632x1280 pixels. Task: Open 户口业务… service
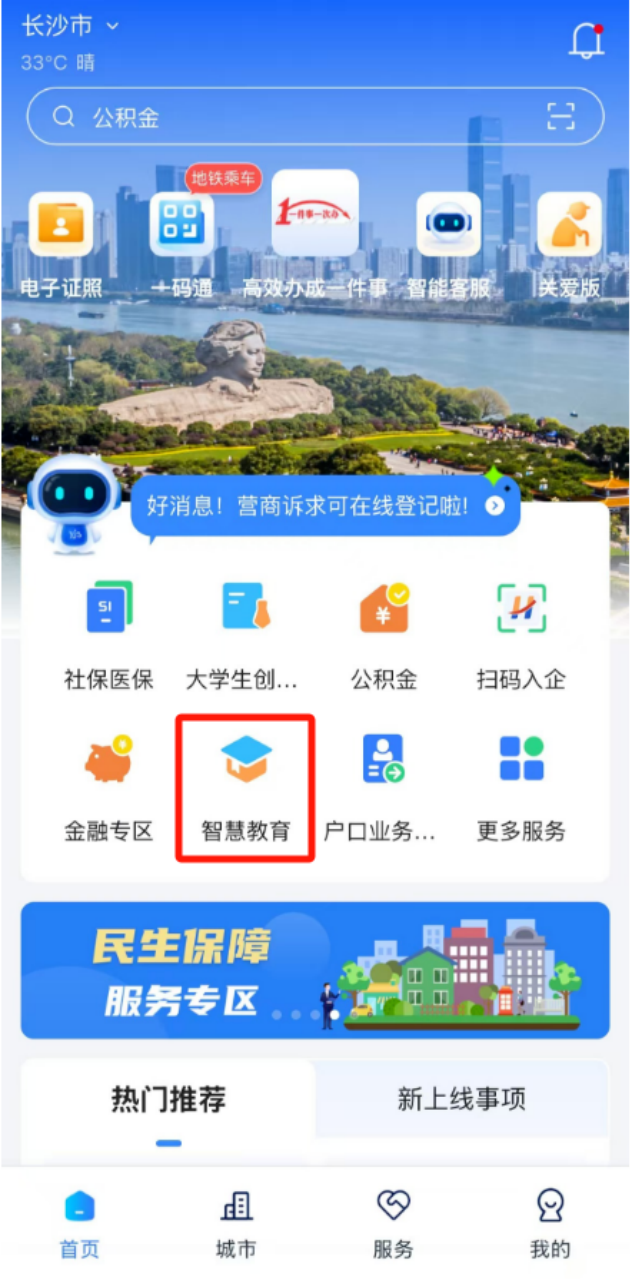(x=381, y=787)
